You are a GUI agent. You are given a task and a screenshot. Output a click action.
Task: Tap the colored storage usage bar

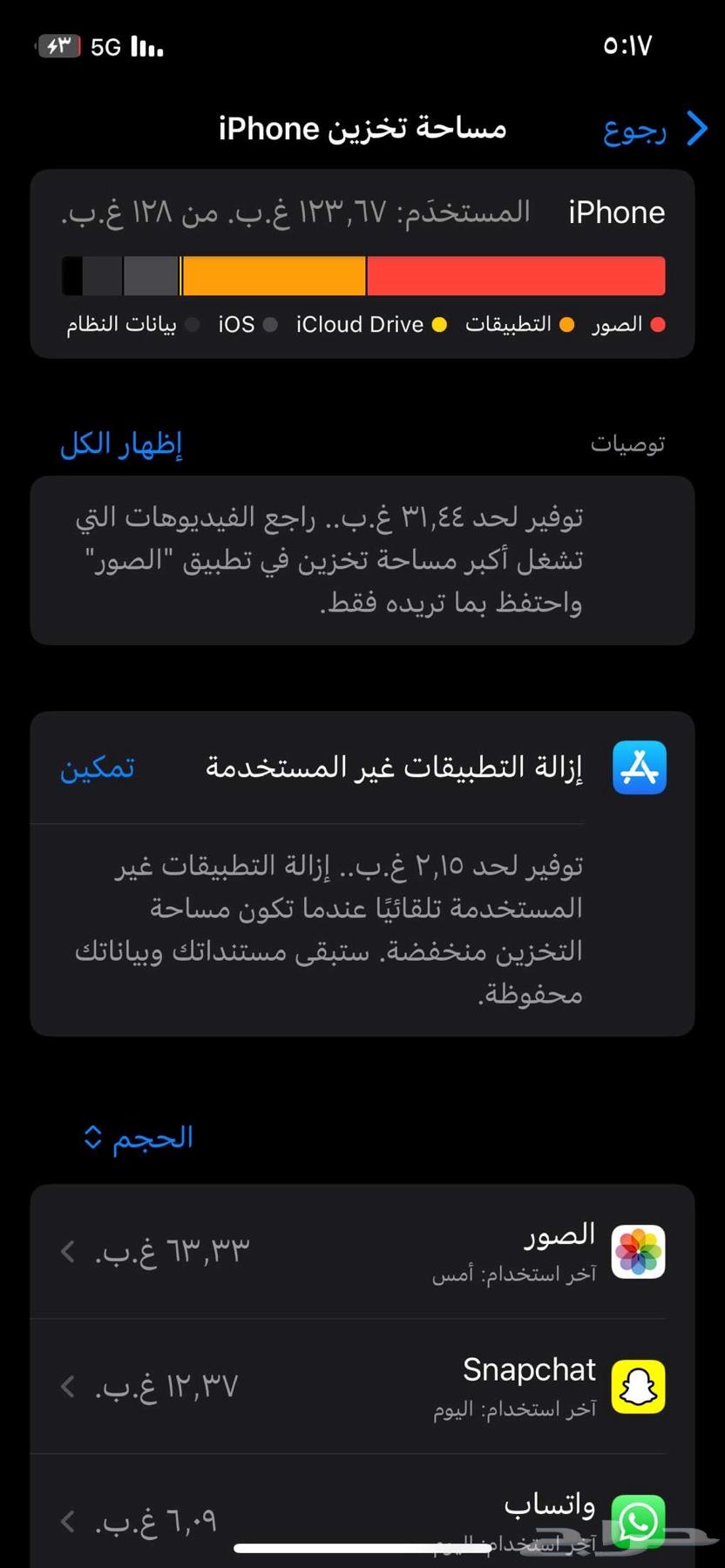point(362,275)
